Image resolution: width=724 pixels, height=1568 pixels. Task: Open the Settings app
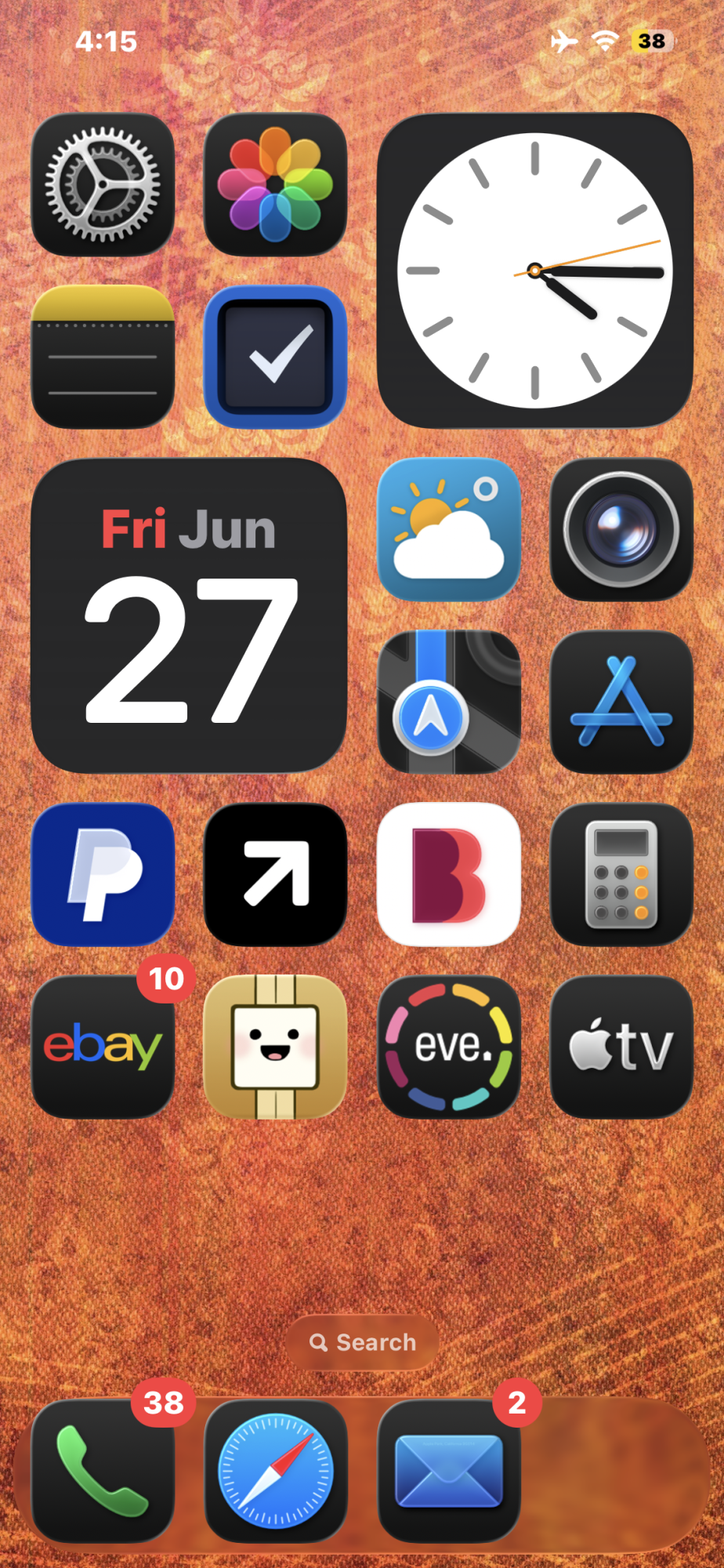coord(103,185)
